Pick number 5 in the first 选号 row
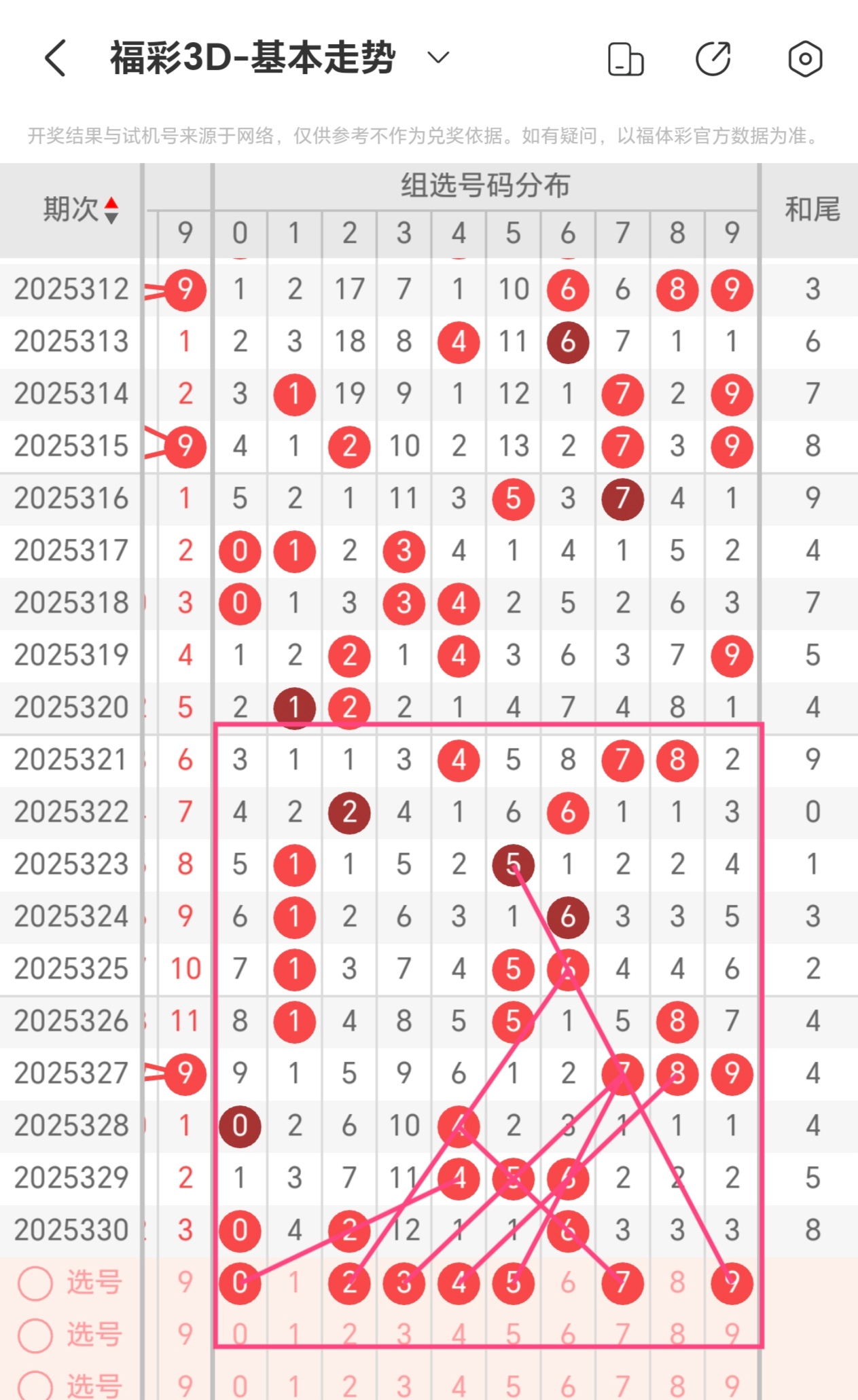The width and height of the screenshot is (858, 1400). (514, 1282)
